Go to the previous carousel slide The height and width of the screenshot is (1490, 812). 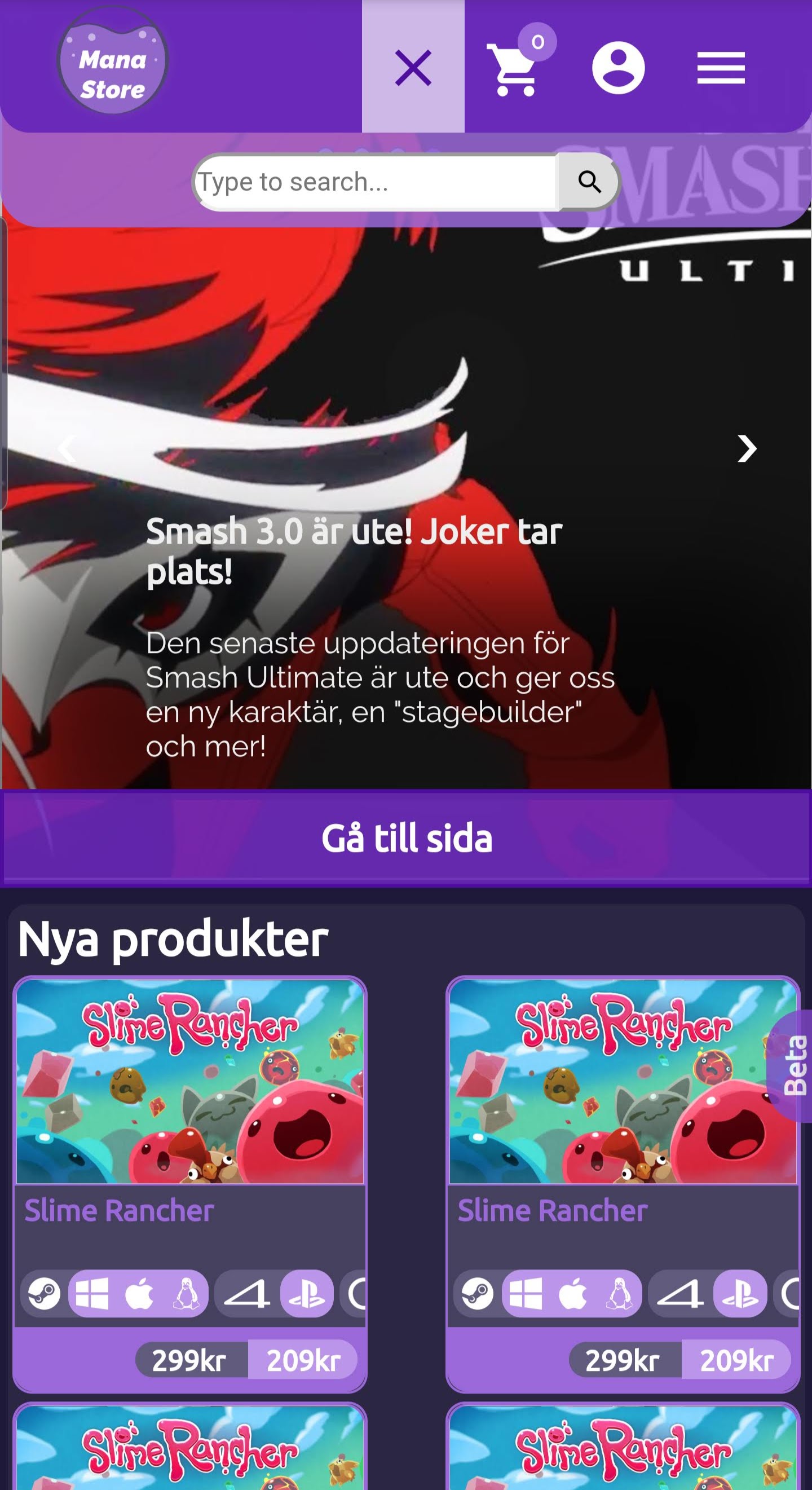(67, 449)
